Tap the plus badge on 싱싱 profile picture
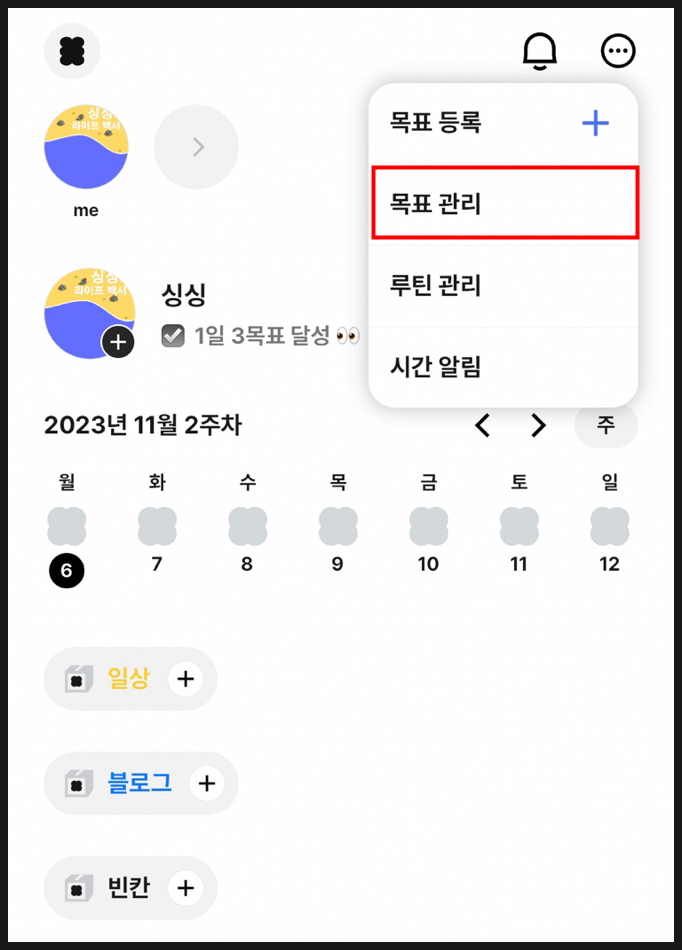Screen dimensions: 682x950 [118, 343]
